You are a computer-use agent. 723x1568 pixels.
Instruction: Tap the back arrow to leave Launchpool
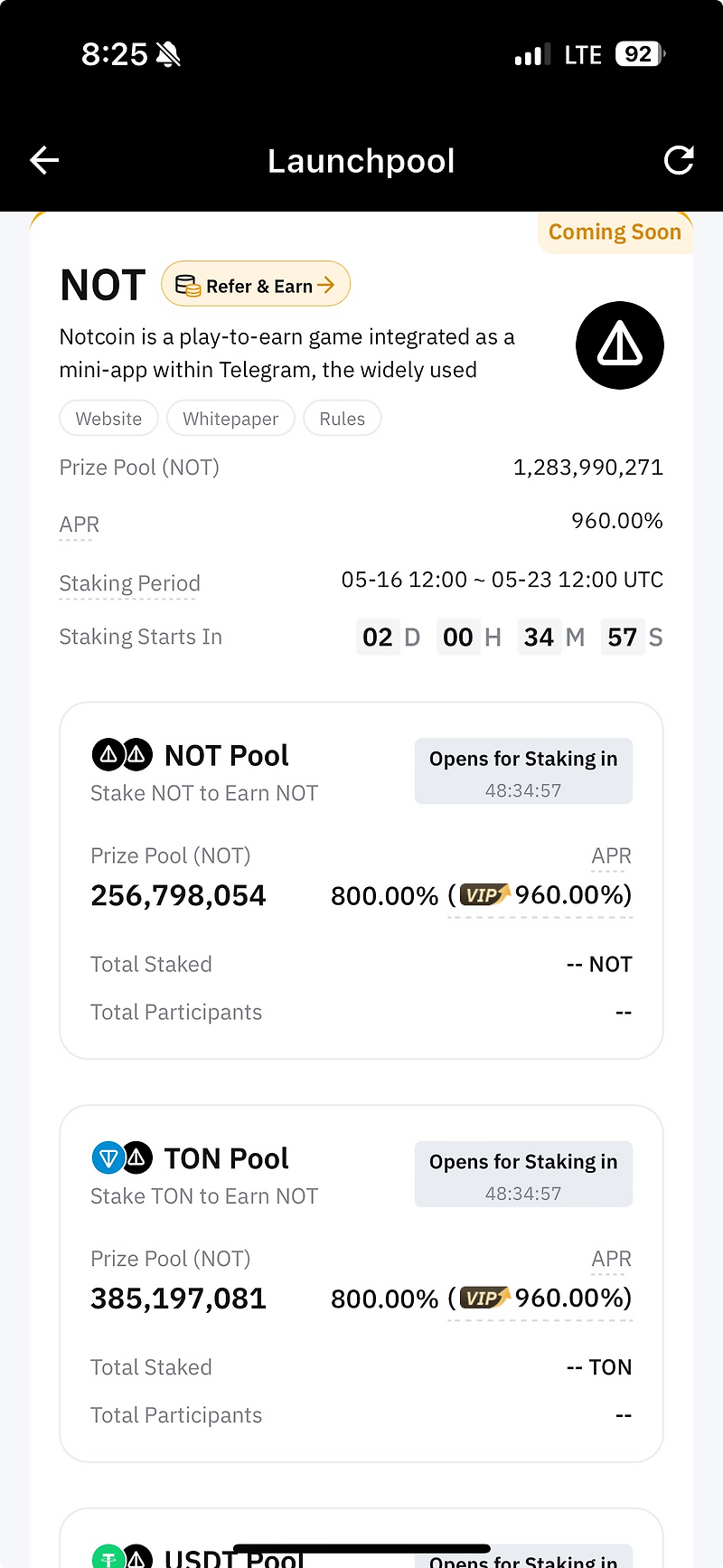tap(43, 160)
